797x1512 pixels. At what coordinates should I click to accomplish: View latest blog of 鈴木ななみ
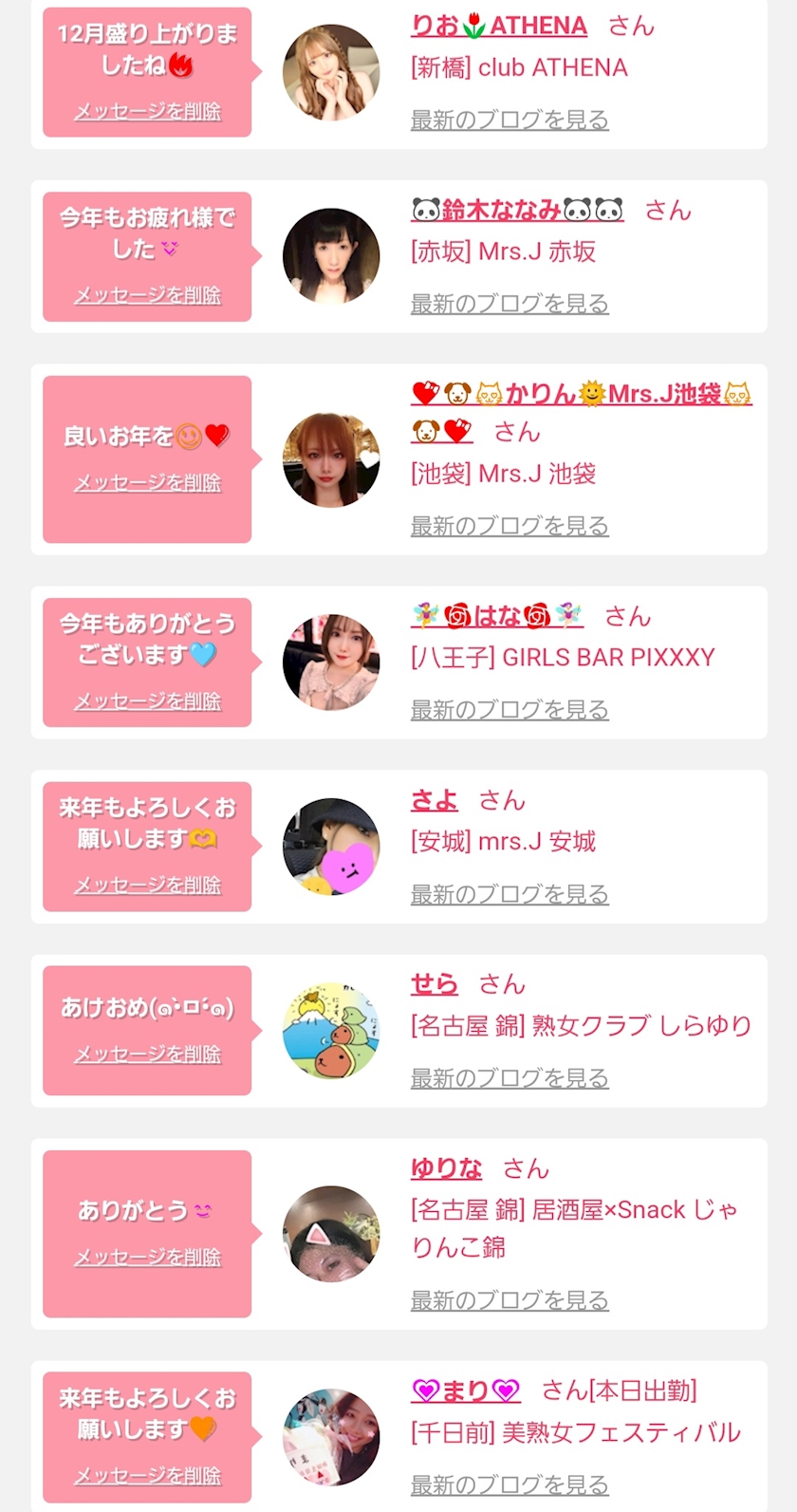(x=510, y=305)
